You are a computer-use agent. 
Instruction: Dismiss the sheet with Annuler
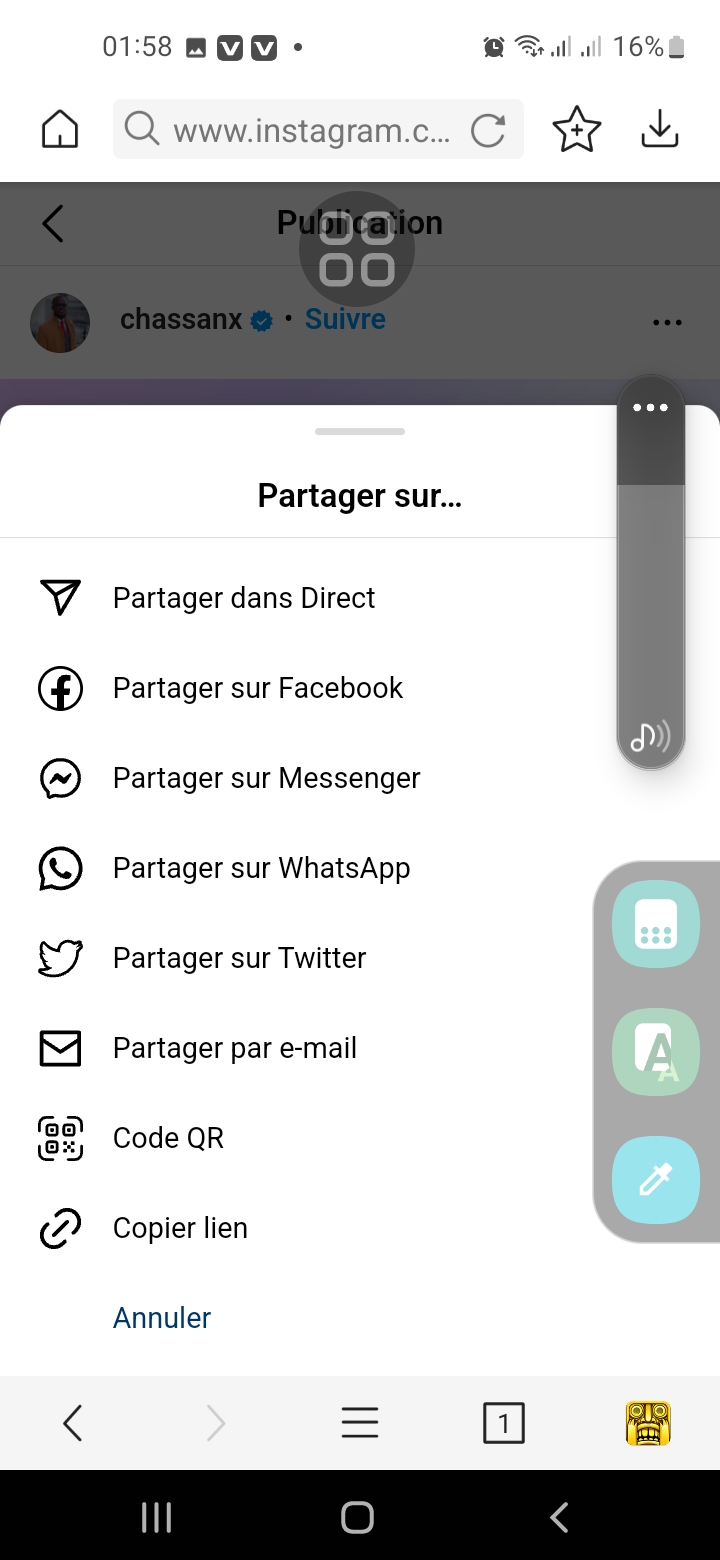coord(162,1318)
